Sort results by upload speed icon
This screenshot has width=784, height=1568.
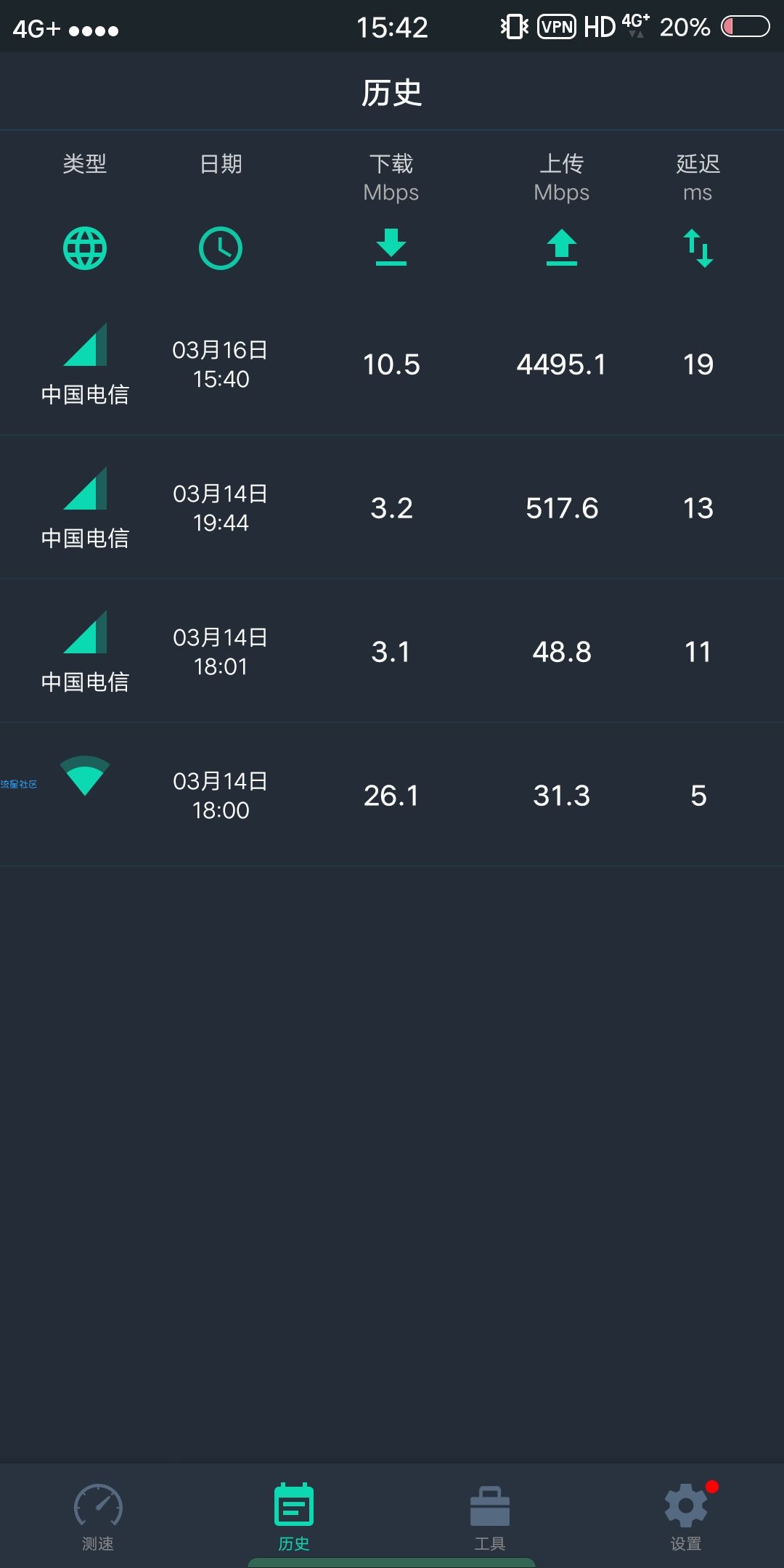pyautogui.click(x=561, y=248)
